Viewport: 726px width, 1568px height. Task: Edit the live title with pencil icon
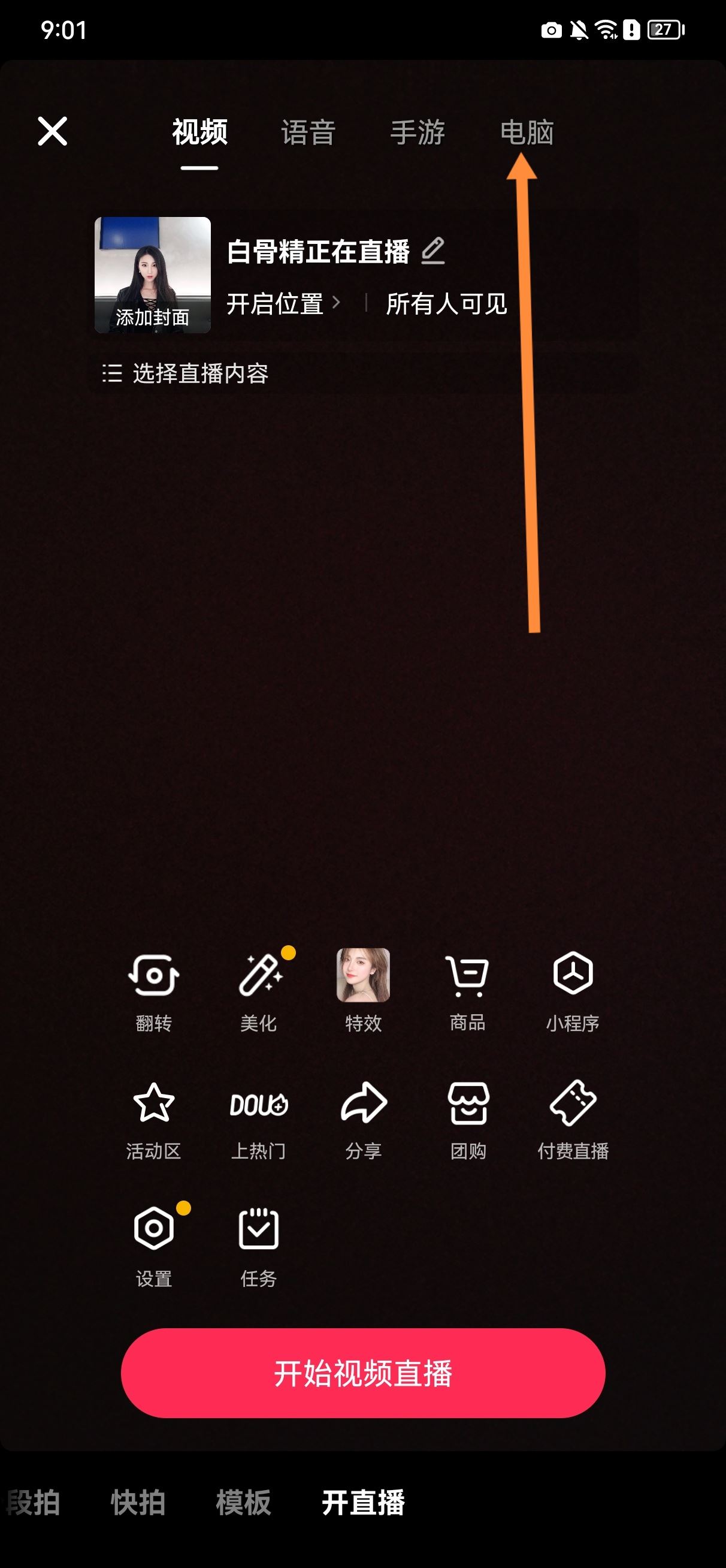click(x=433, y=251)
